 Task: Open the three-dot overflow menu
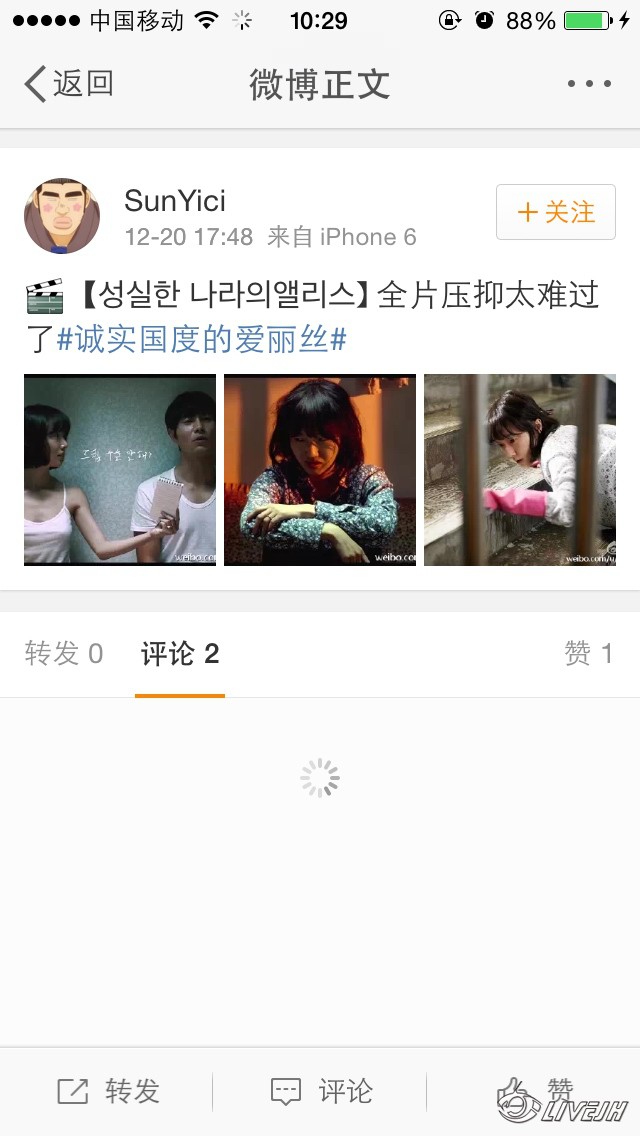point(589,84)
